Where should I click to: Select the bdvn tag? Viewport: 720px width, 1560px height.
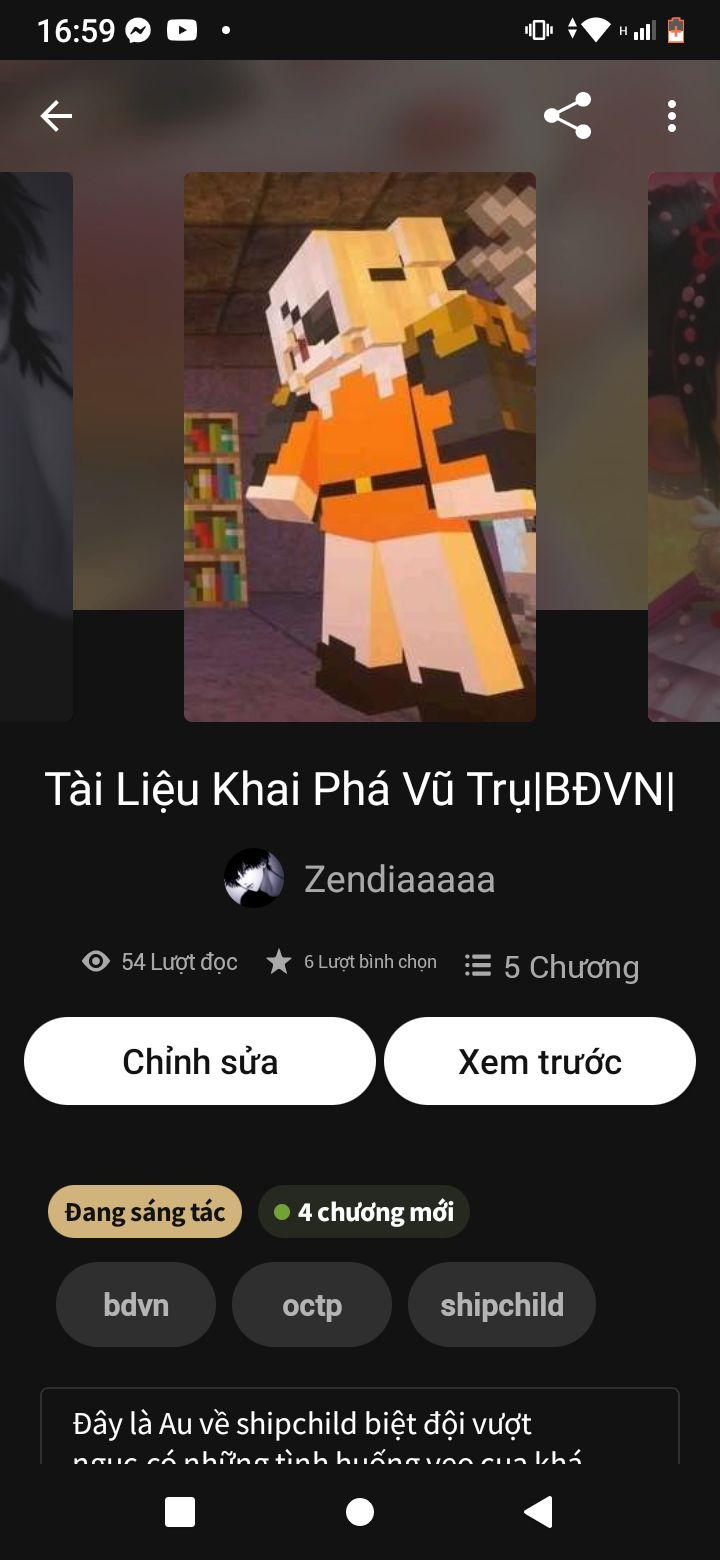click(x=136, y=1305)
